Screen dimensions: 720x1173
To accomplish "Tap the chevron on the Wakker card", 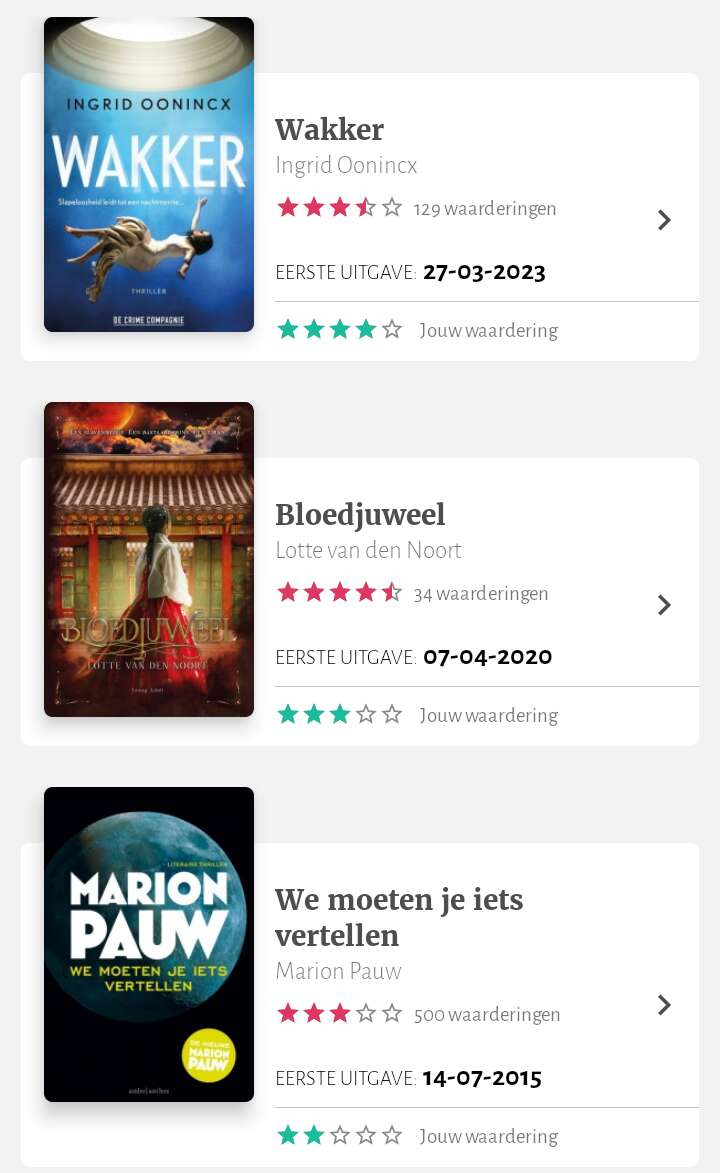I will pyautogui.click(x=664, y=220).
